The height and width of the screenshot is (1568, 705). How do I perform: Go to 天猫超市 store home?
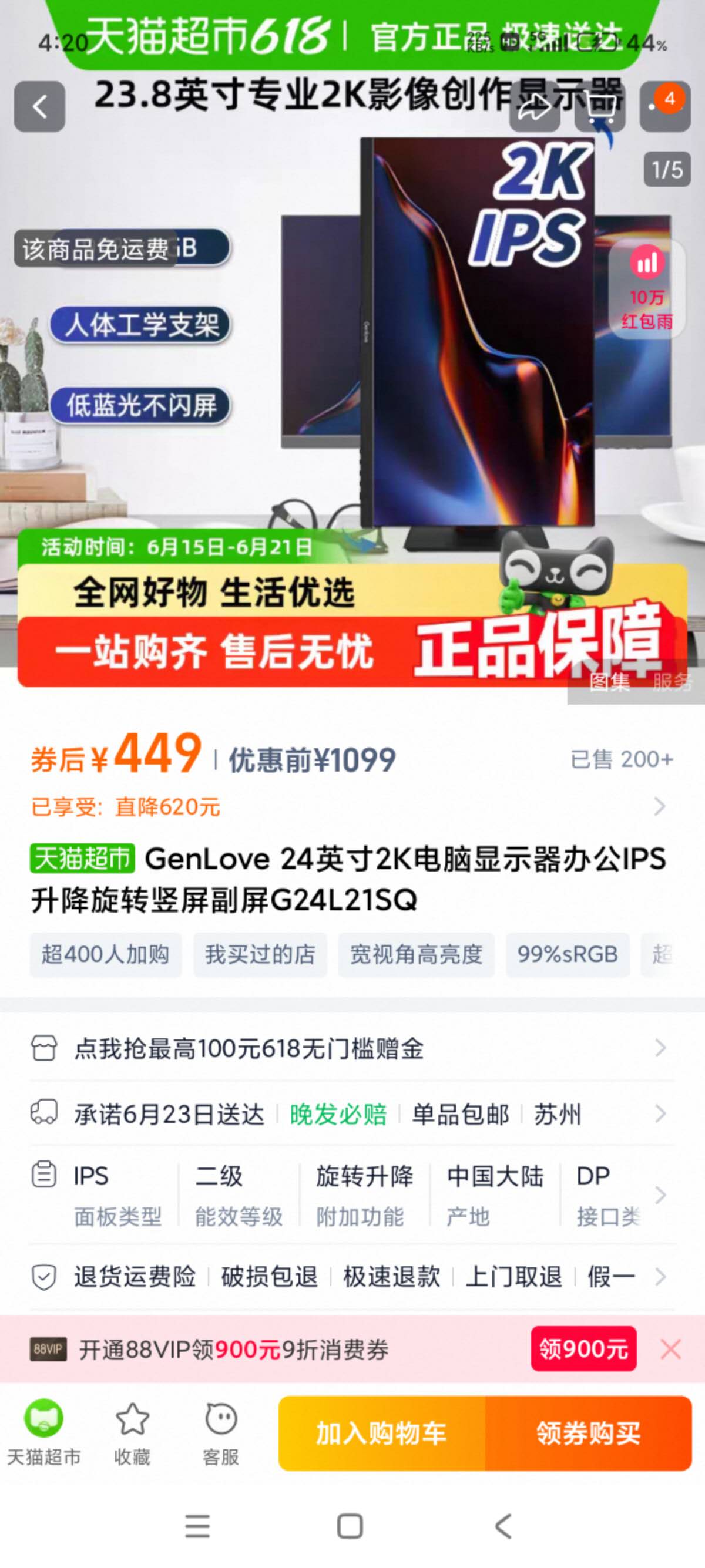tap(44, 1432)
